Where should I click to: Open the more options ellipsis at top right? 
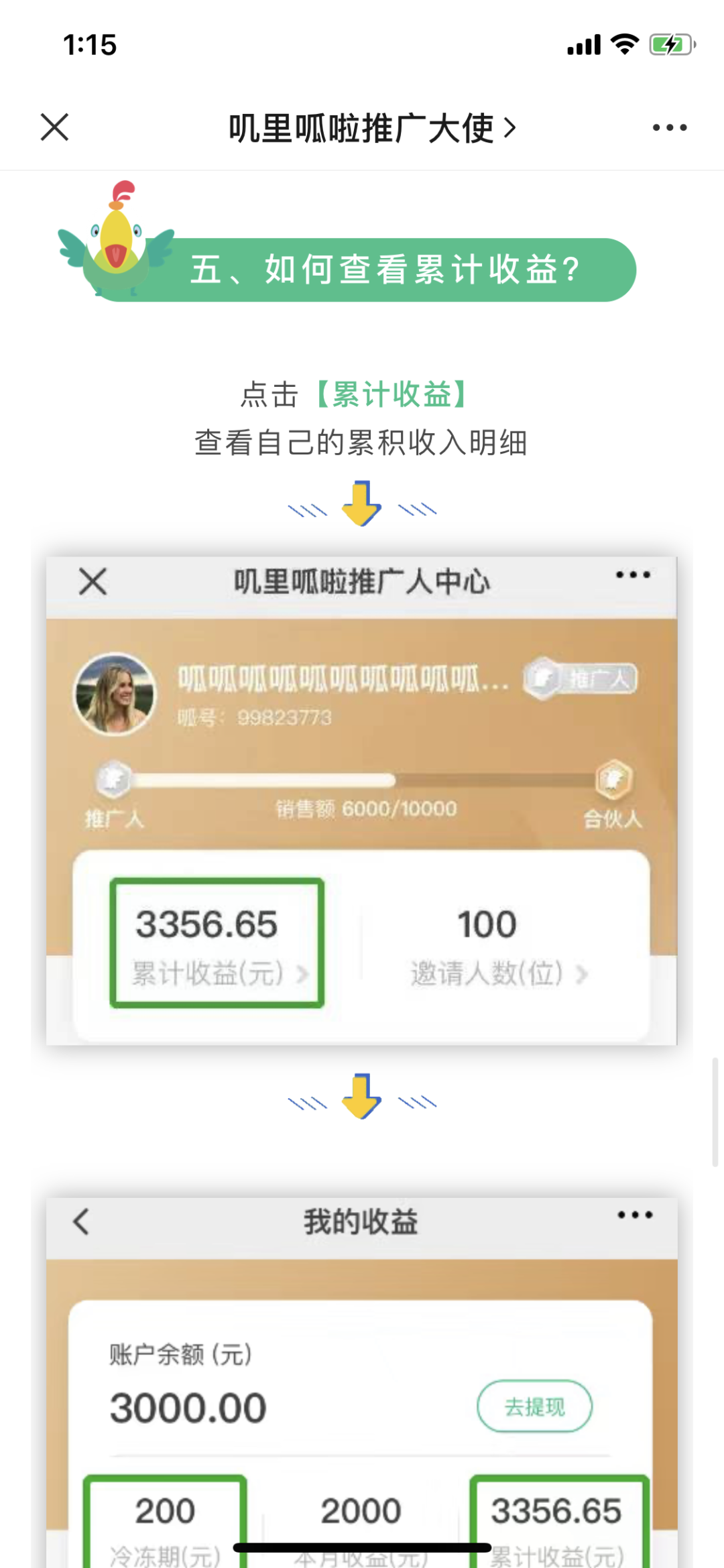(669, 127)
